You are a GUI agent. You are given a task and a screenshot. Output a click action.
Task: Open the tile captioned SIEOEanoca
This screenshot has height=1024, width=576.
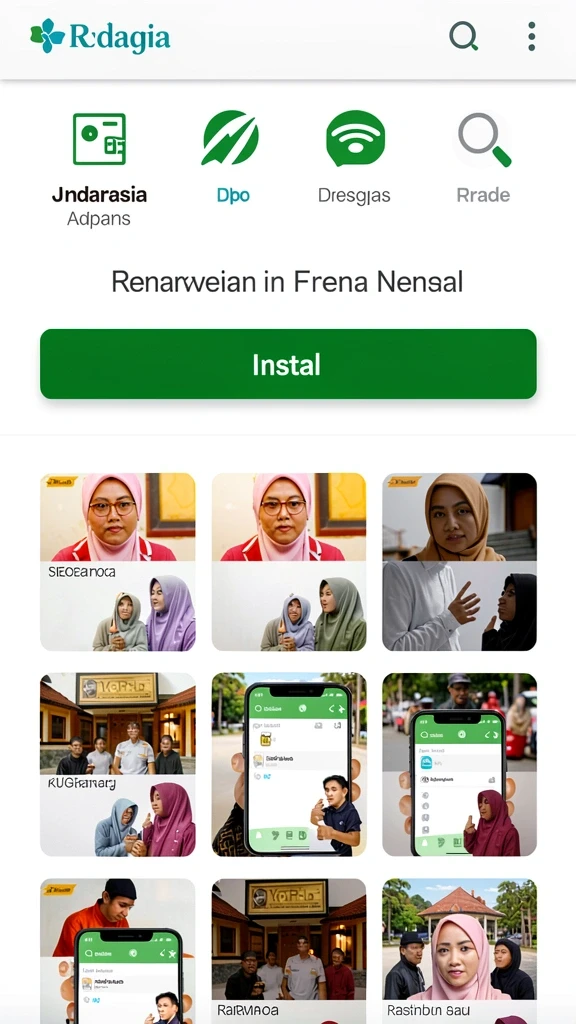[118, 562]
